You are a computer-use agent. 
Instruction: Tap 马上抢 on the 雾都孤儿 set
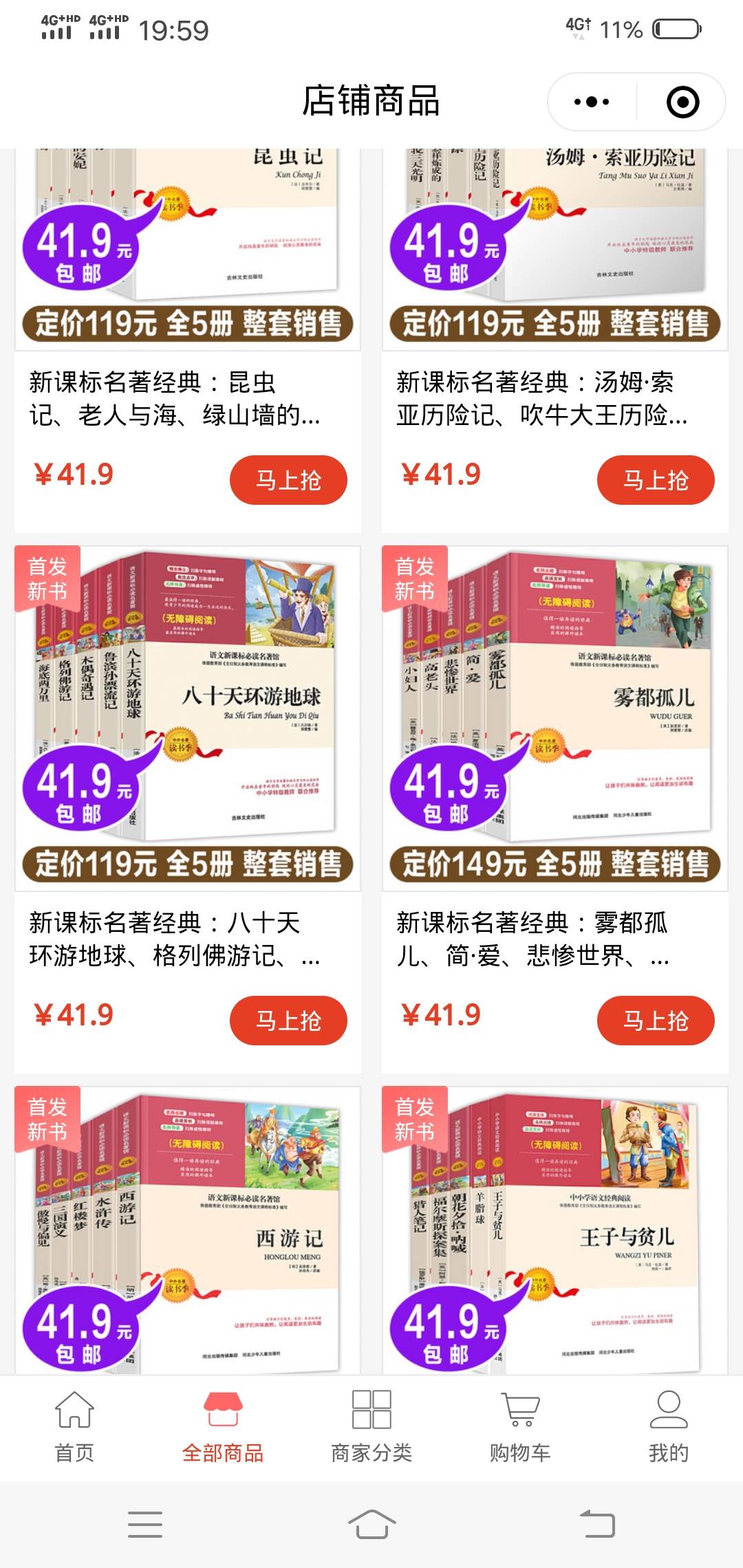coord(655,1021)
